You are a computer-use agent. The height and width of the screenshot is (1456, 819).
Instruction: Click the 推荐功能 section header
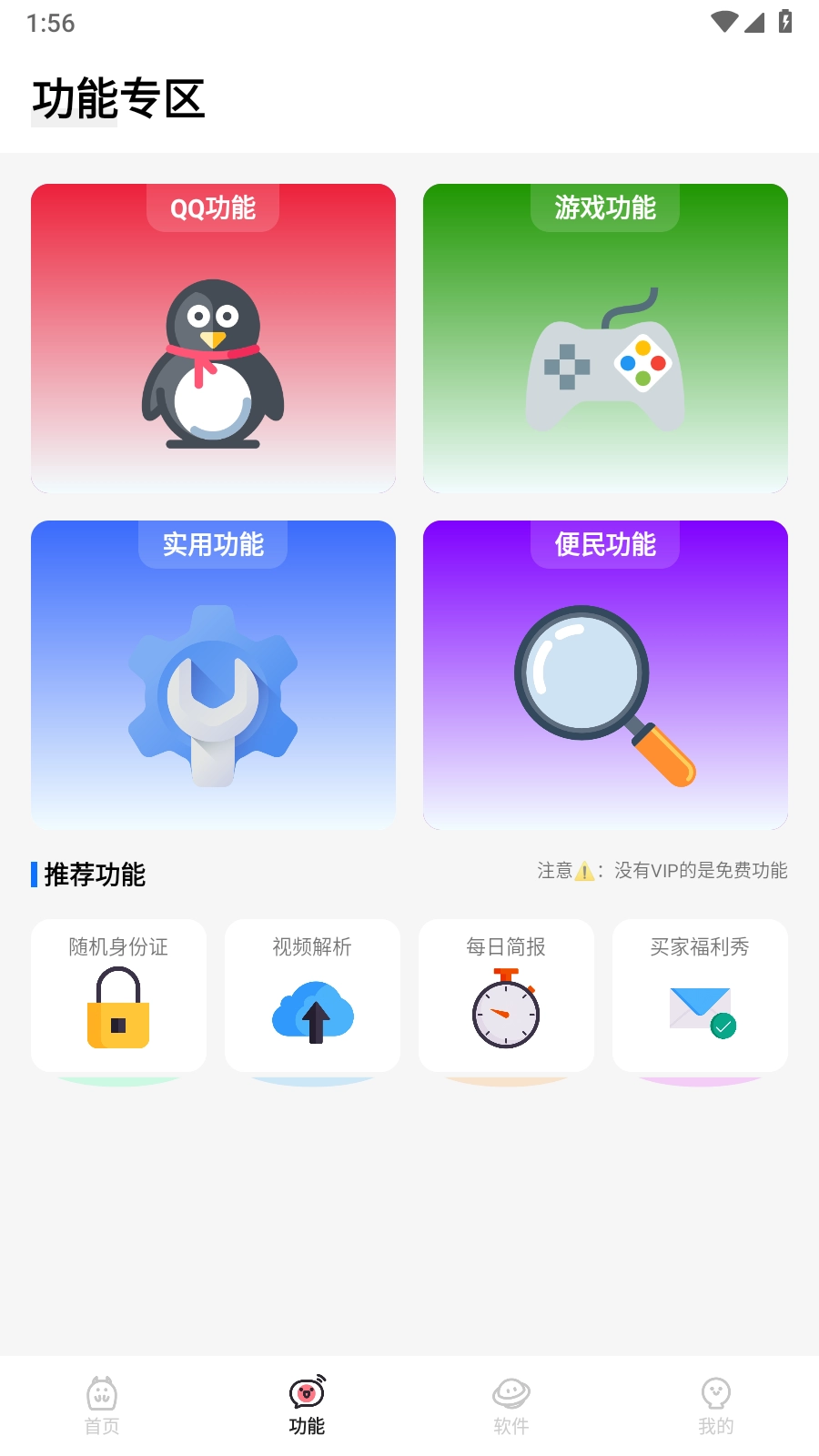tap(89, 875)
